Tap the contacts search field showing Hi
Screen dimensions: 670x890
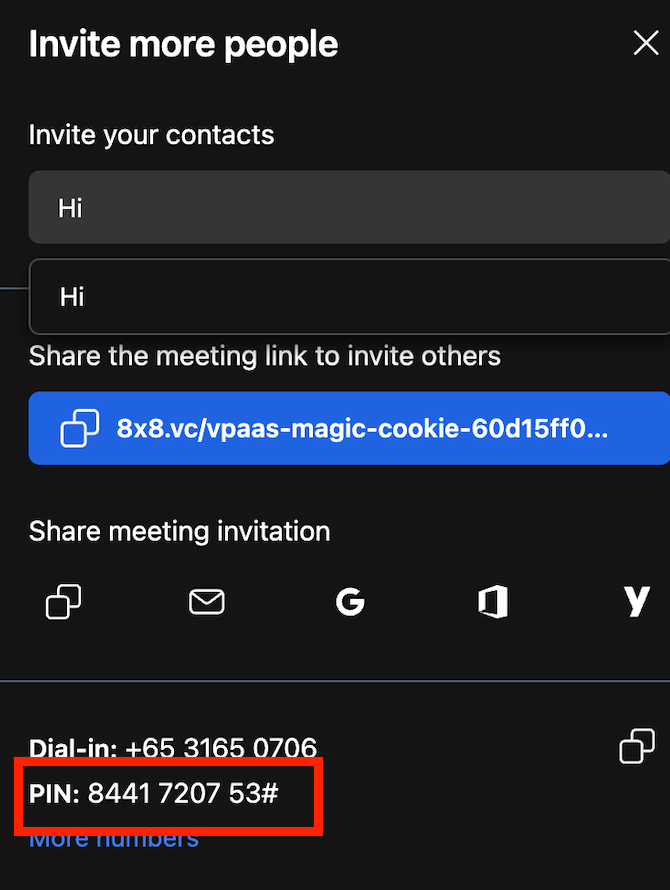click(348, 208)
